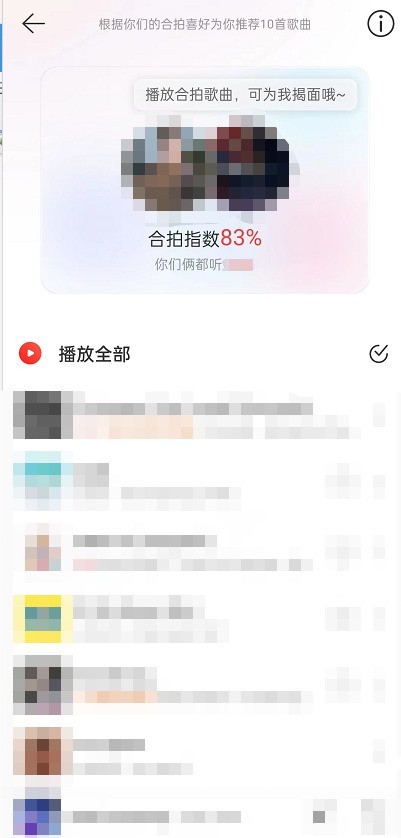Image resolution: width=401 pixels, height=838 pixels.
Task: Go back with the top-left arrow
Action: pyautogui.click(x=33, y=24)
